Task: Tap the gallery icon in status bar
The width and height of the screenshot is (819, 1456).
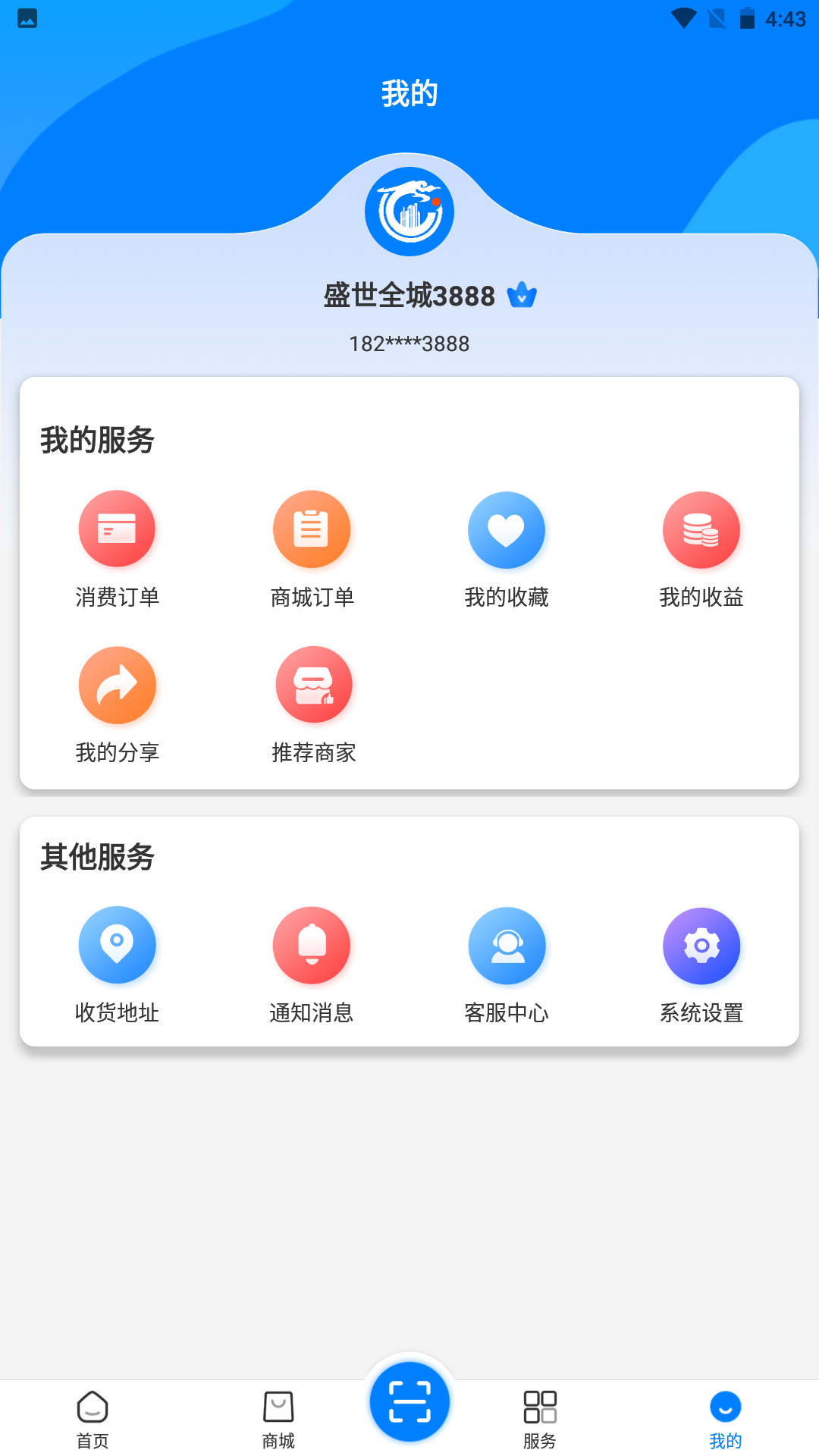Action: [x=27, y=17]
